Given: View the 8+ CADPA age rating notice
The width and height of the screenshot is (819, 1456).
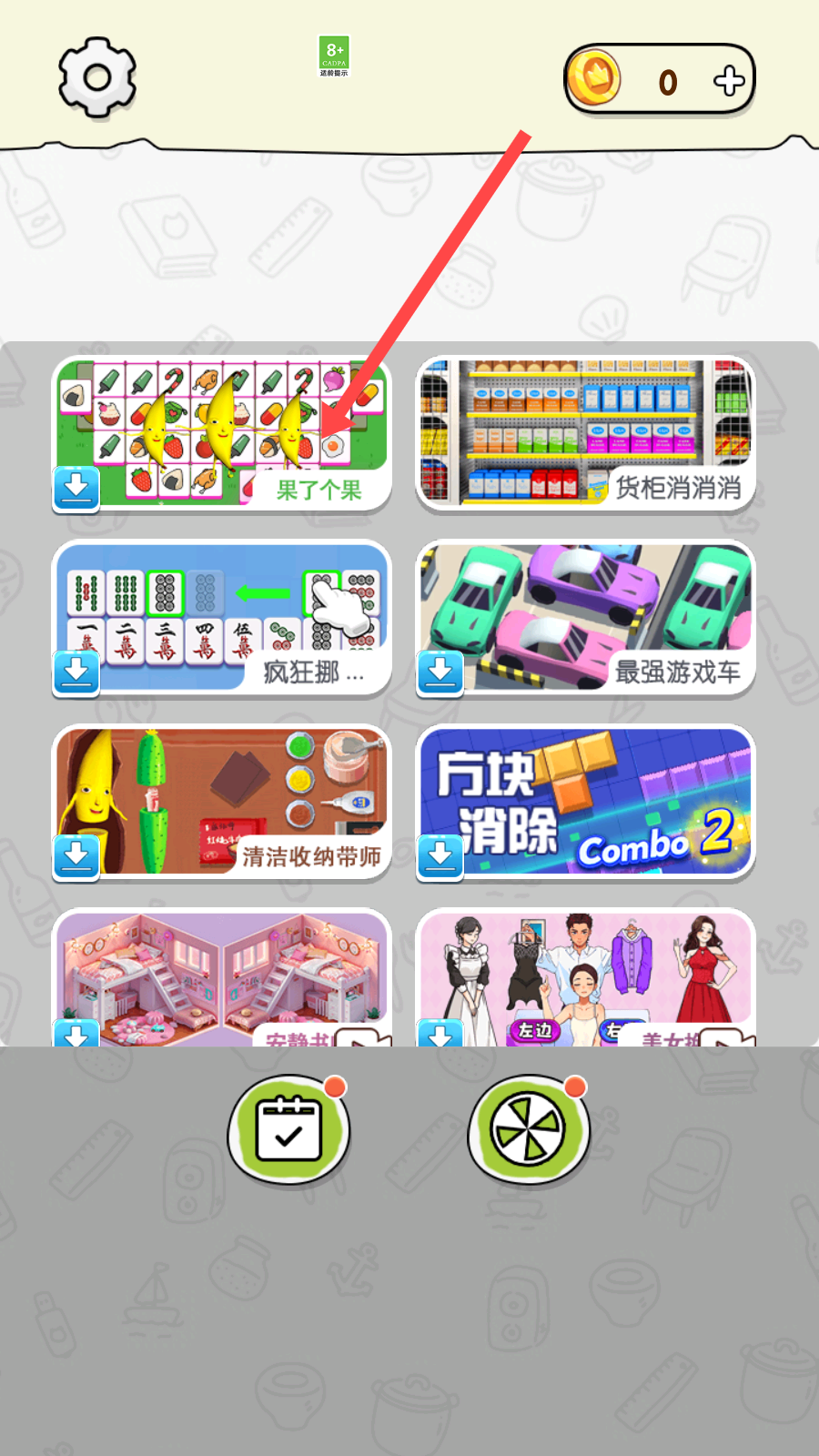Looking at the screenshot, I should click(334, 56).
